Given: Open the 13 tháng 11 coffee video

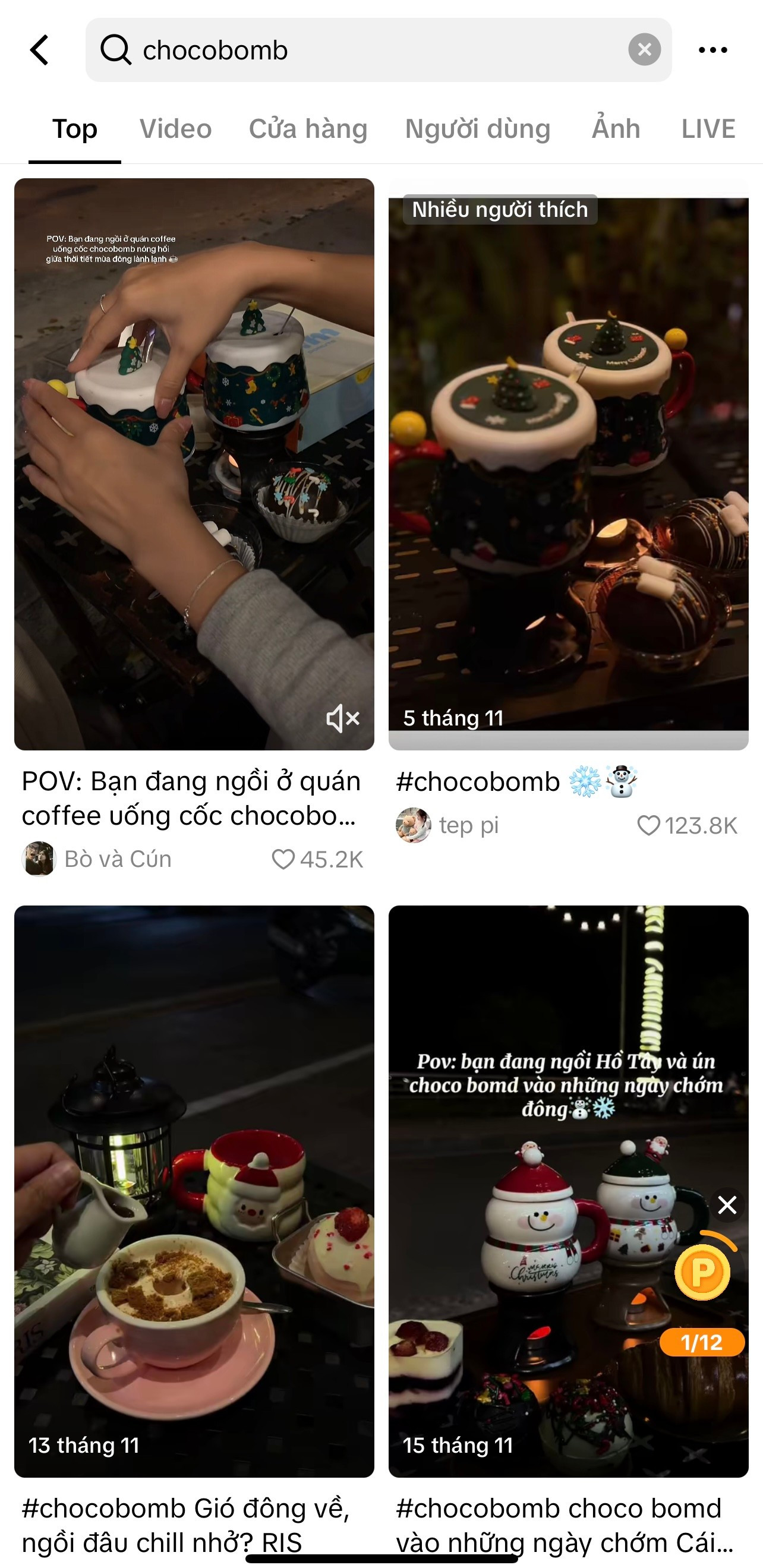Looking at the screenshot, I should coord(194,1190).
